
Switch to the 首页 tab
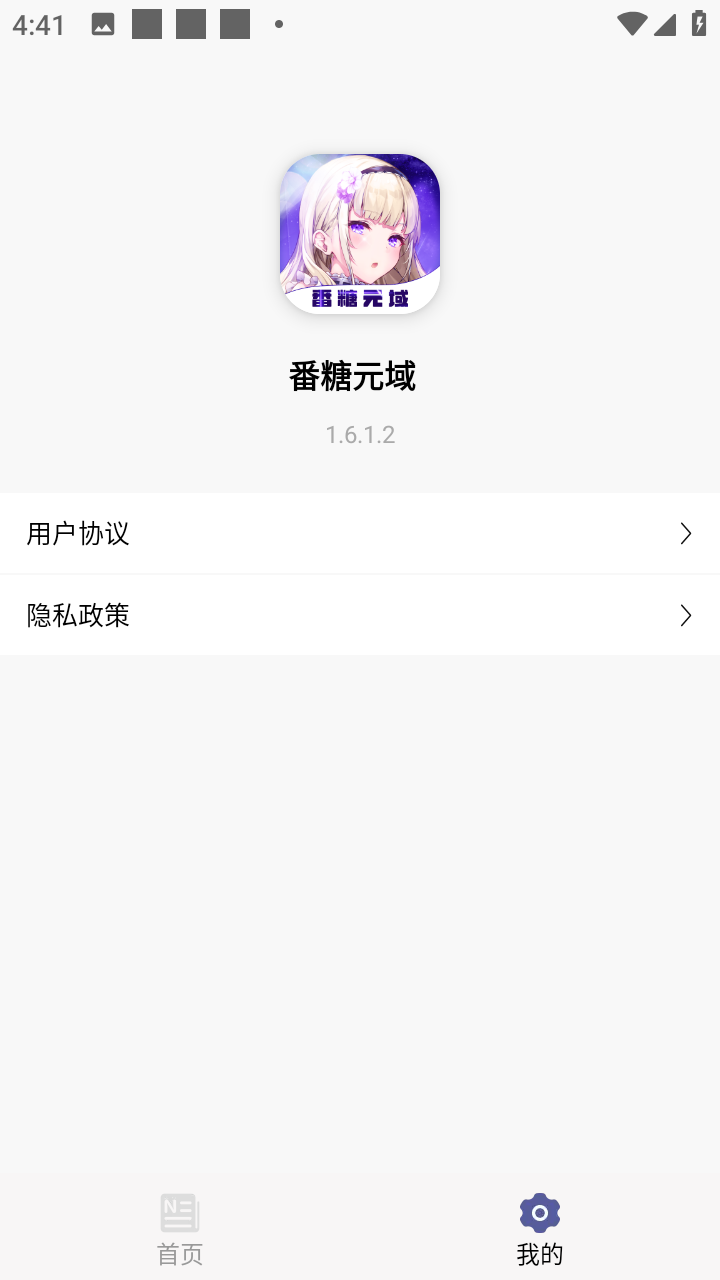click(x=180, y=1229)
